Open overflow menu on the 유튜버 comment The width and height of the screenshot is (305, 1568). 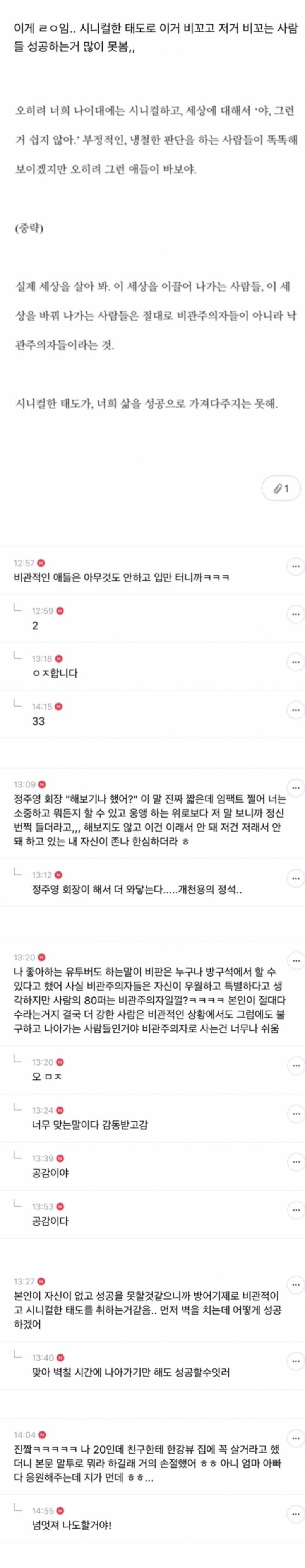click(295, 960)
